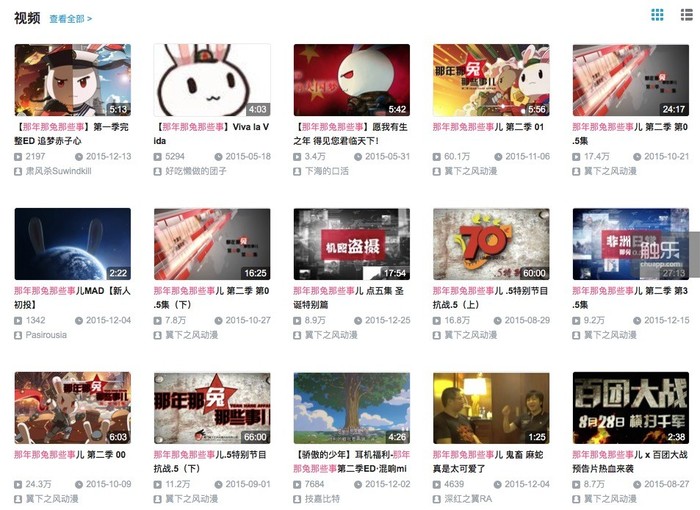Image resolution: width=700 pixels, height=510 pixels.
Task: Watch the 66:00 特别节目 抗战.5（下） video
Action: click(x=212, y=408)
